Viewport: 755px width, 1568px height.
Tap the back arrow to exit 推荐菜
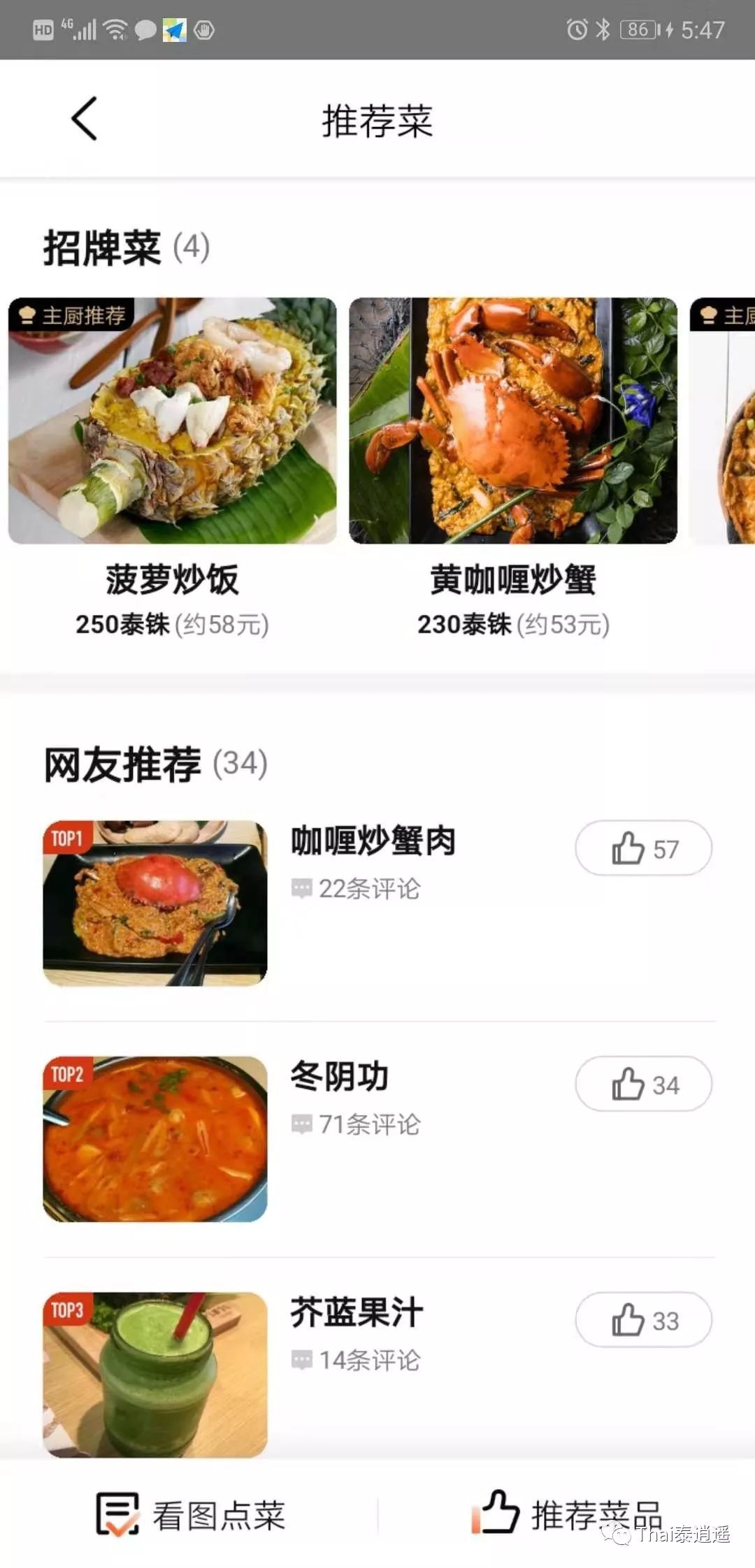tap(83, 117)
